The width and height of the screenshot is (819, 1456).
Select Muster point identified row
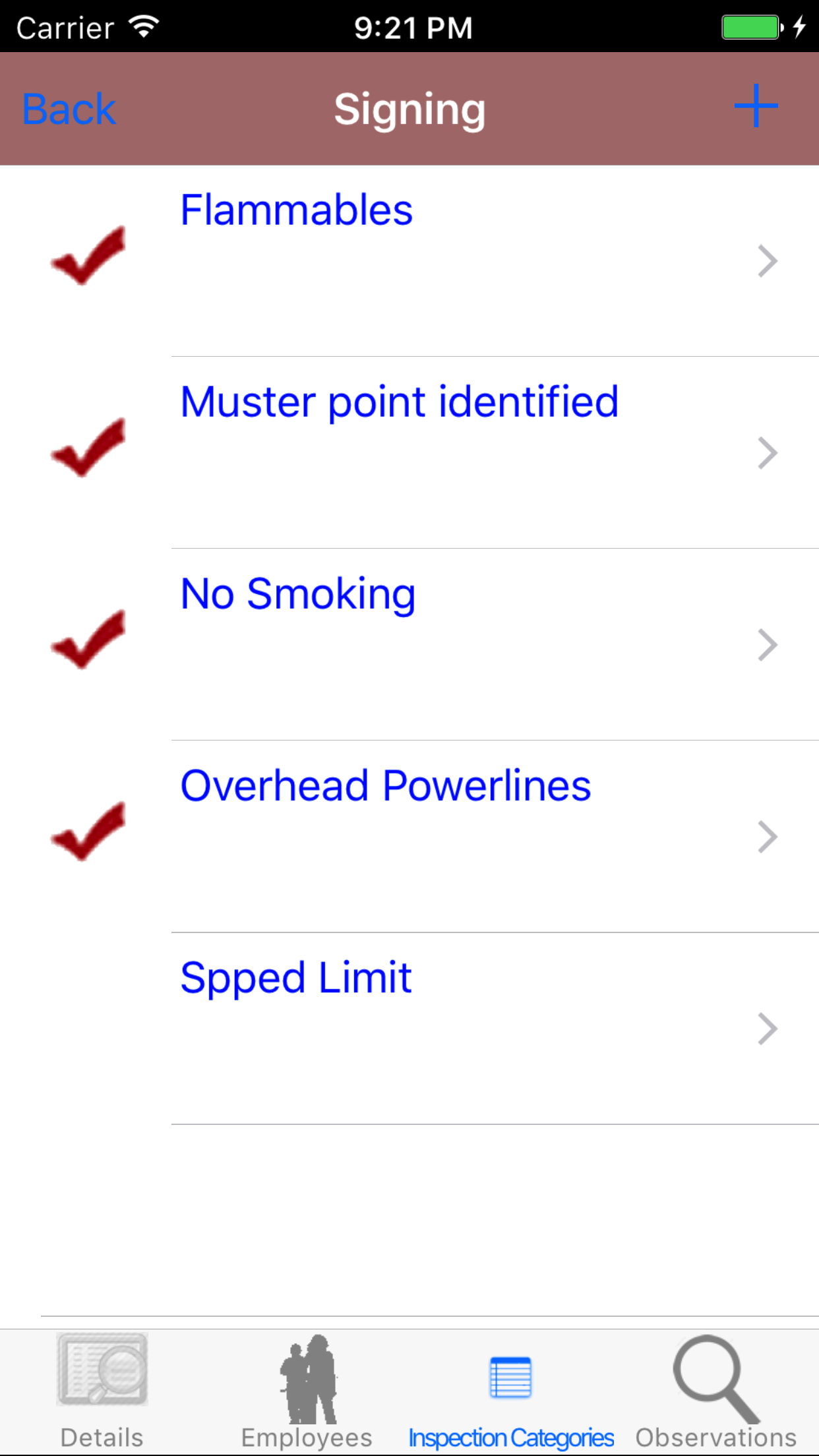click(x=409, y=452)
